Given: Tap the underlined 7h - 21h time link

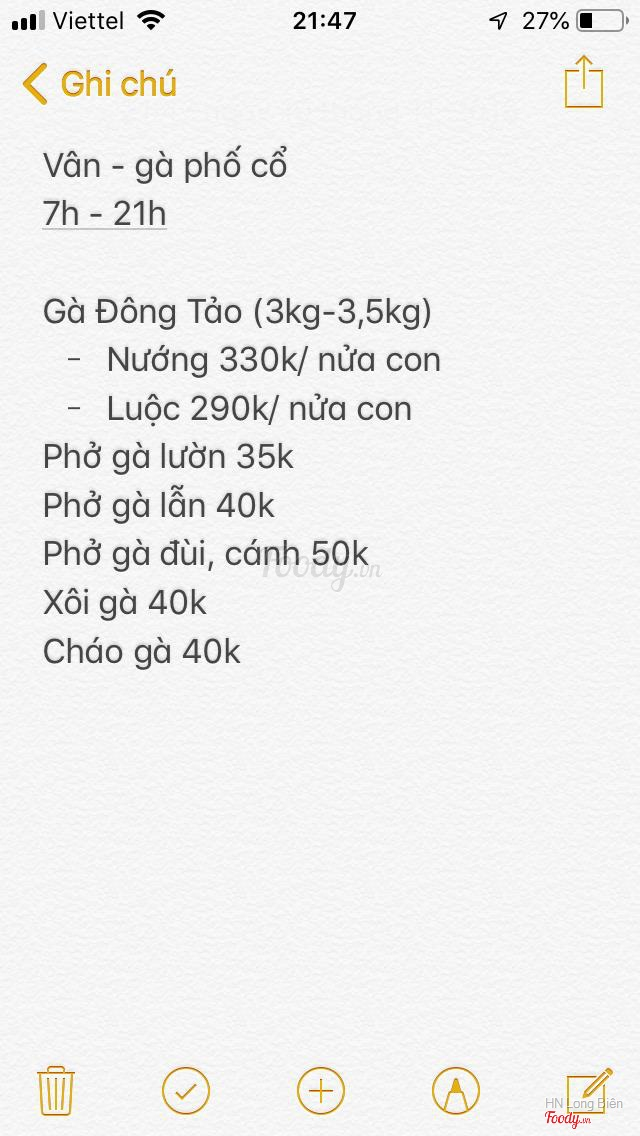Looking at the screenshot, I should (104, 214).
